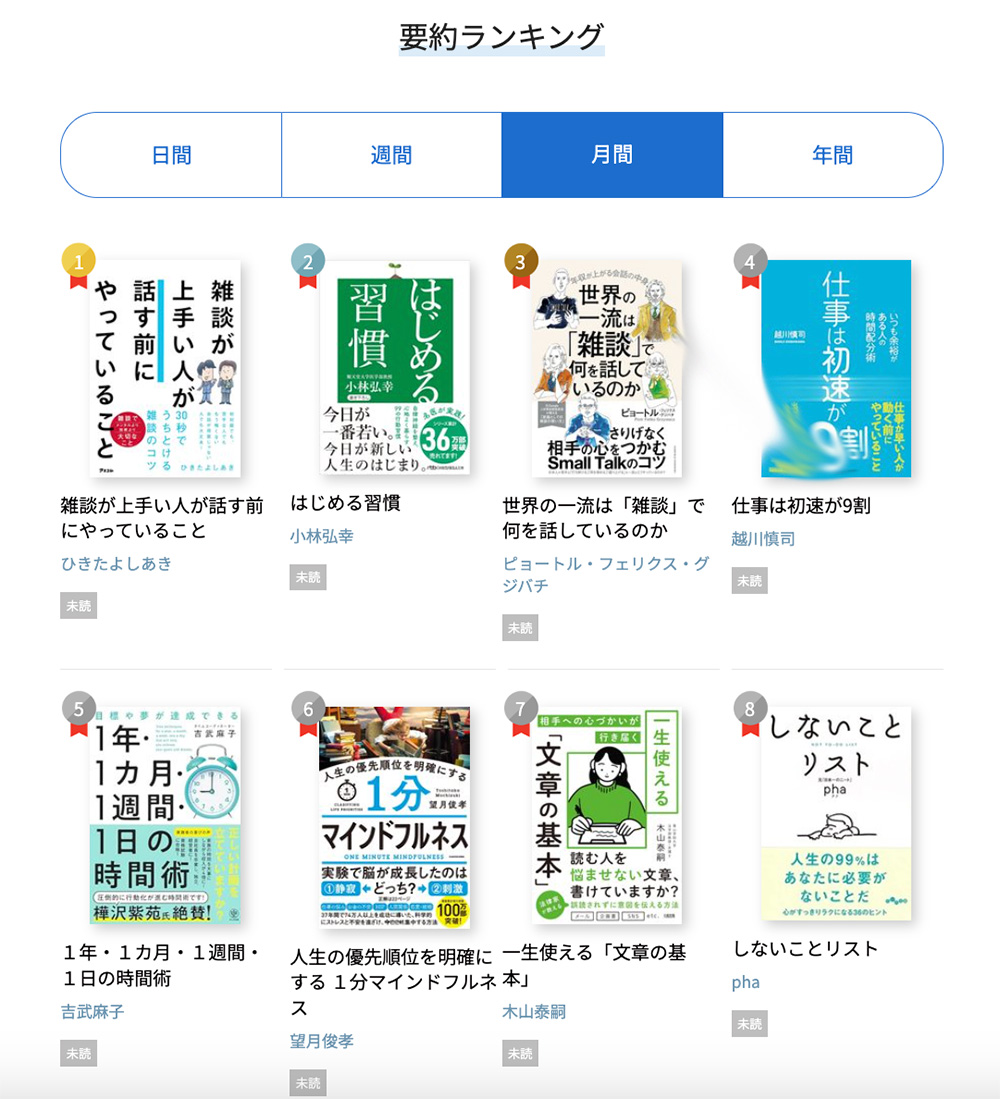Switch to the 年間 ranking tab
This screenshot has height=1099, width=1000.
click(x=832, y=155)
